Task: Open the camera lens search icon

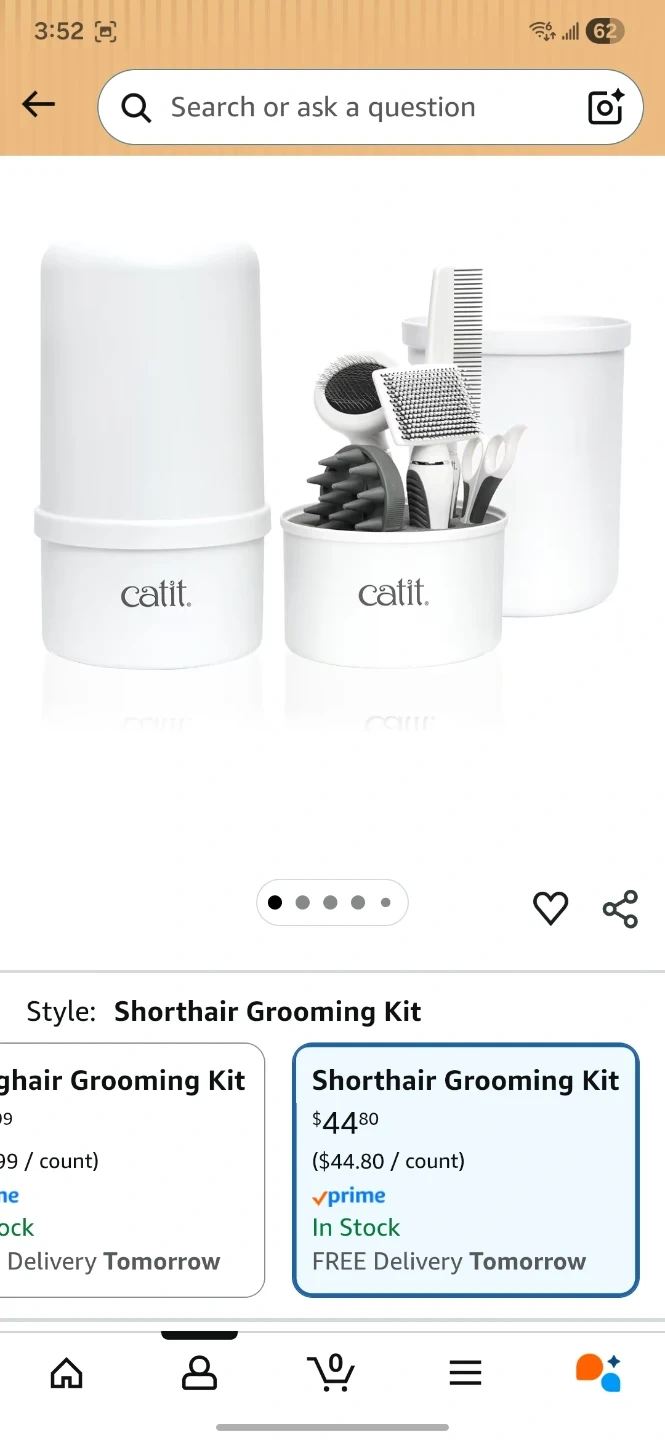Action: click(606, 107)
